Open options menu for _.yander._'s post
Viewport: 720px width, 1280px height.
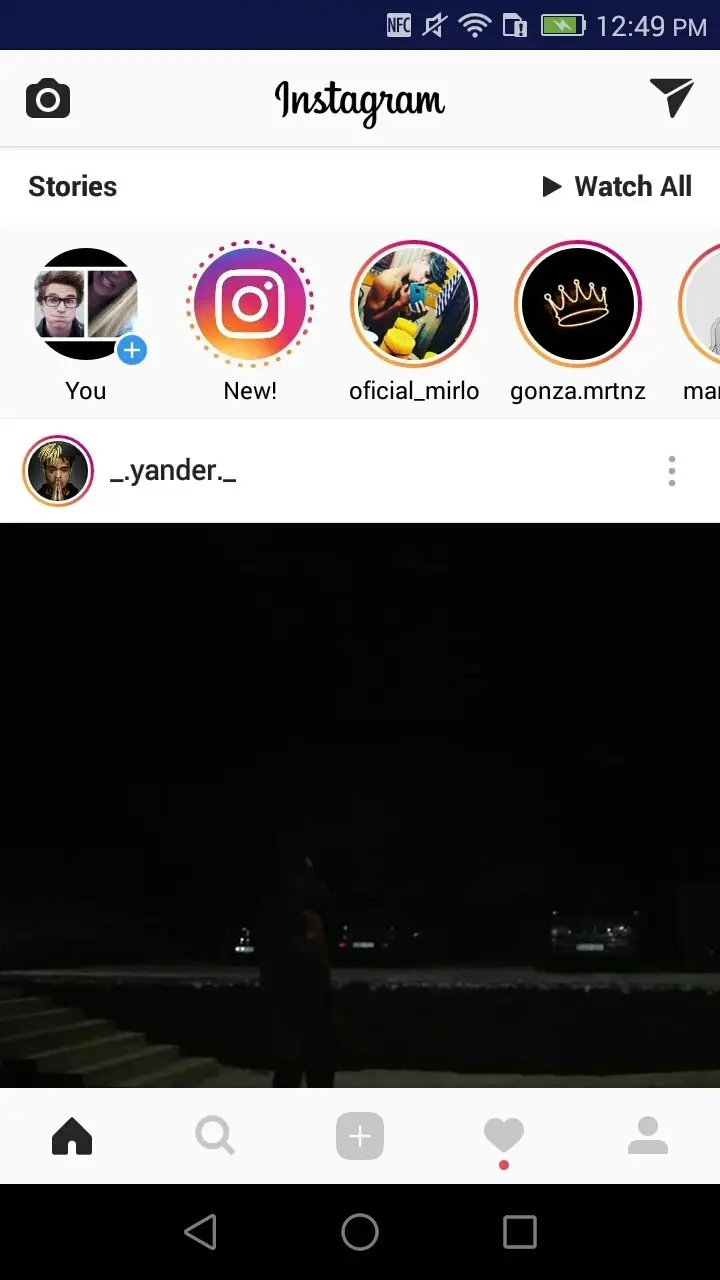click(x=672, y=471)
